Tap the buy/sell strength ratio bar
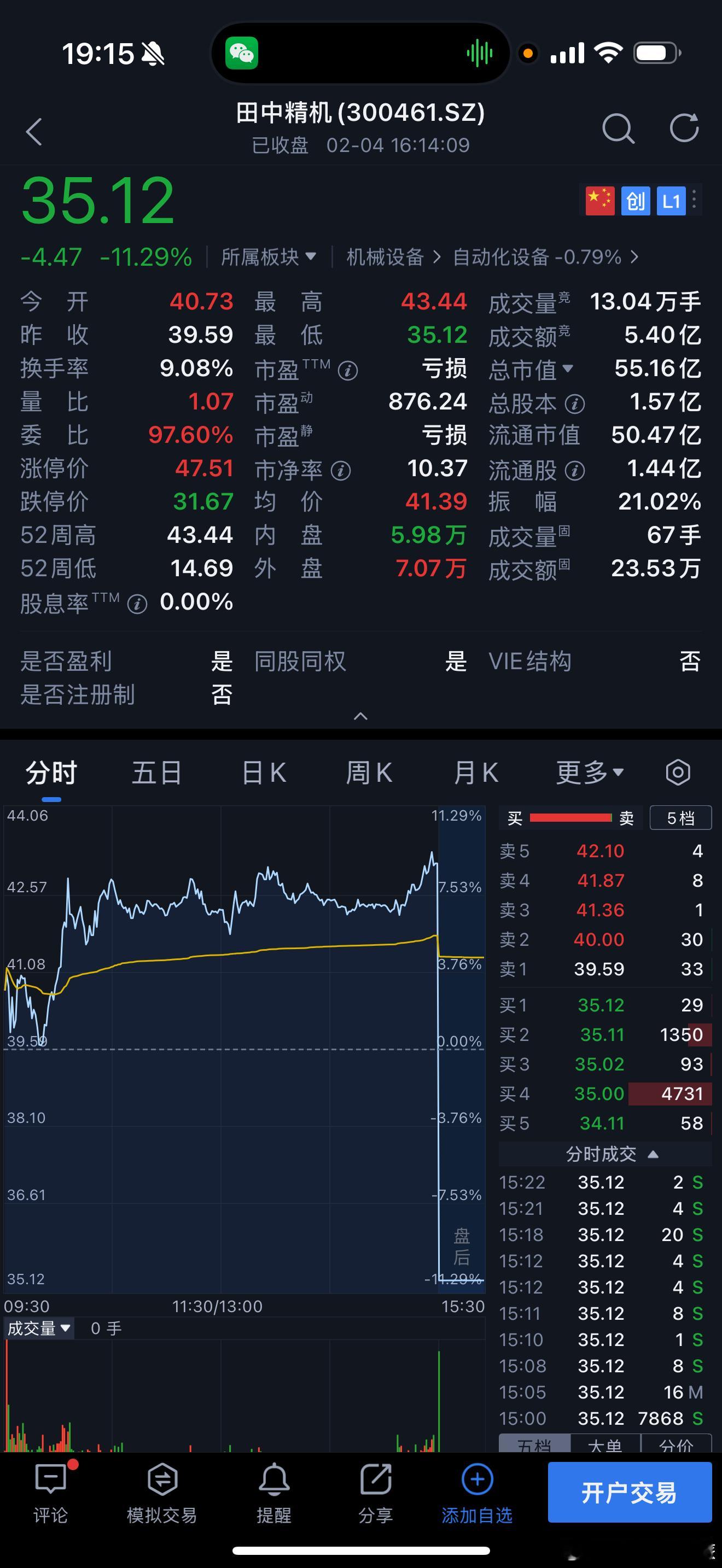Image resolution: width=722 pixels, height=1568 pixels. coord(571,818)
